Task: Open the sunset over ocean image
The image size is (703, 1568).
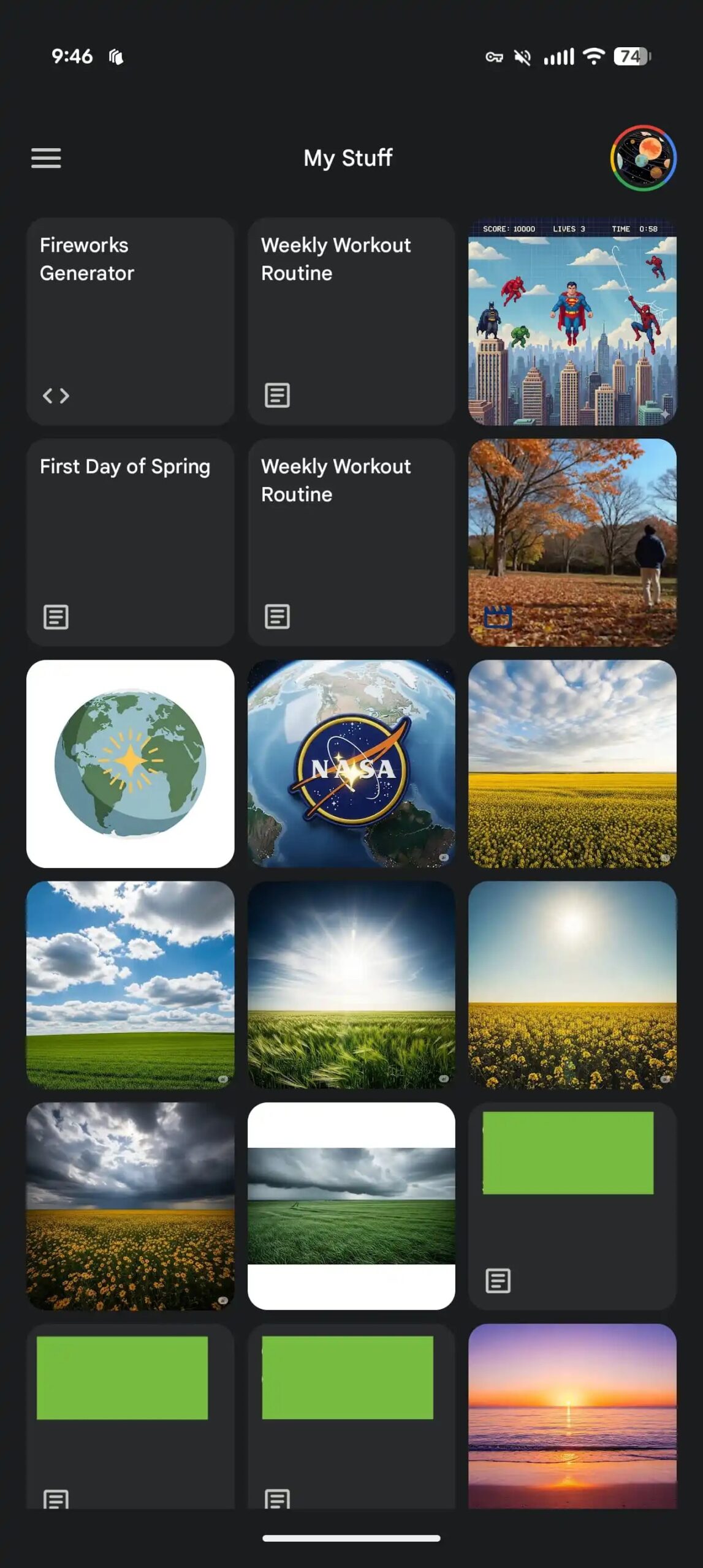Action: pyautogui.click(x=572, y=1415)
